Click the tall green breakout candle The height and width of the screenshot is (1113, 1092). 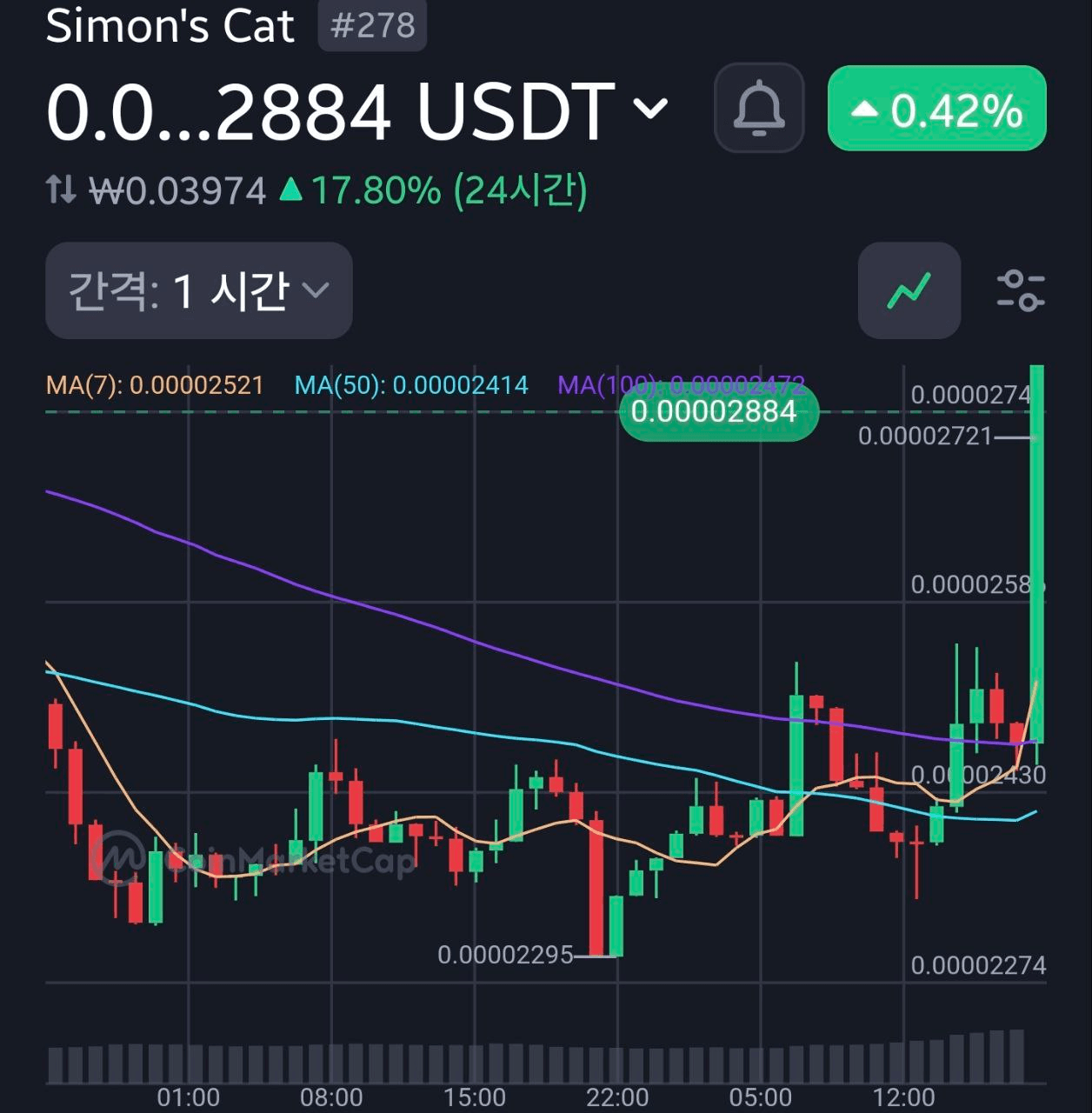[1035, 565]
